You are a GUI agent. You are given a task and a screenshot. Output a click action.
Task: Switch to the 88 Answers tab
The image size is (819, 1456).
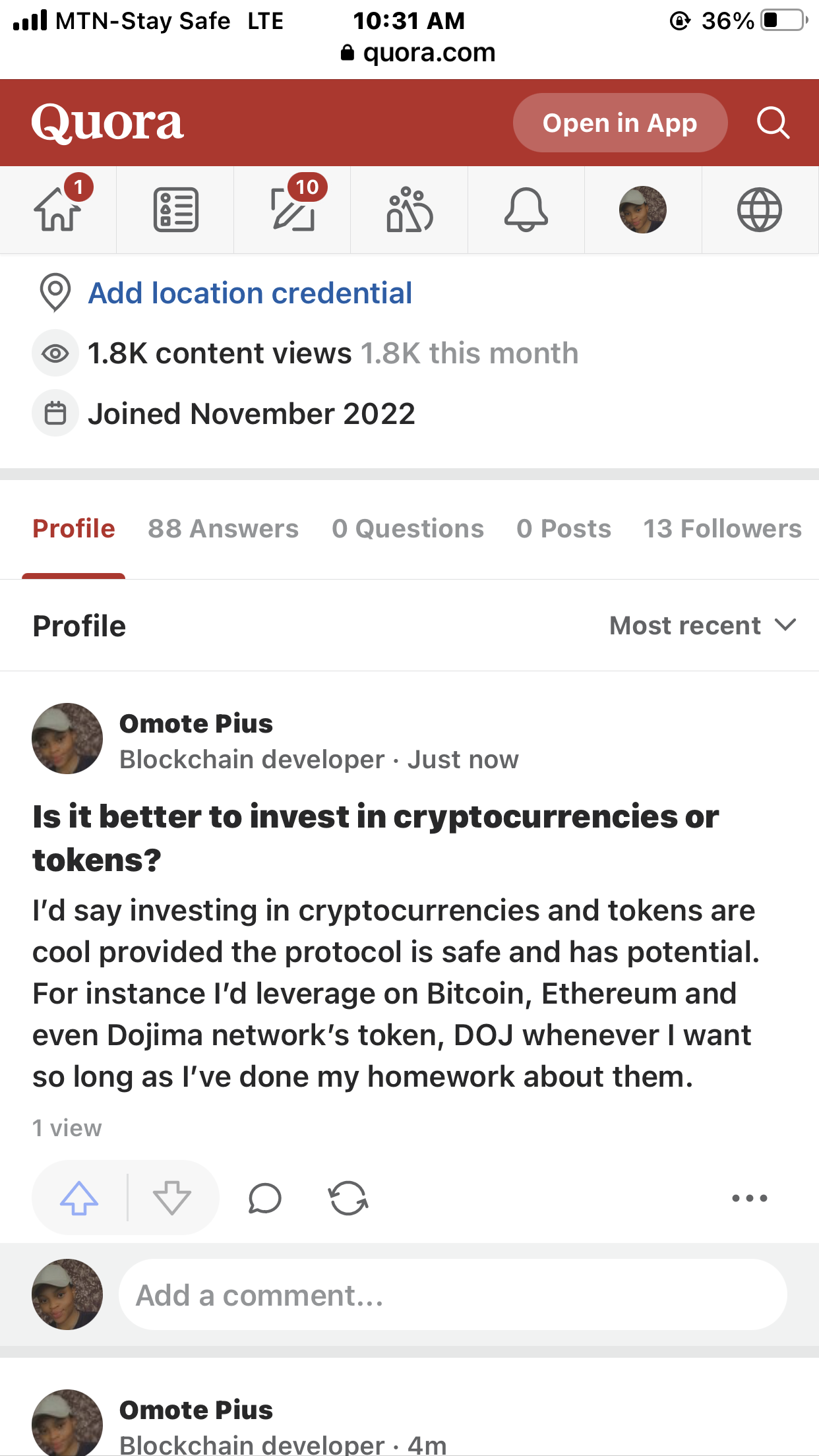tap(223, 529)
